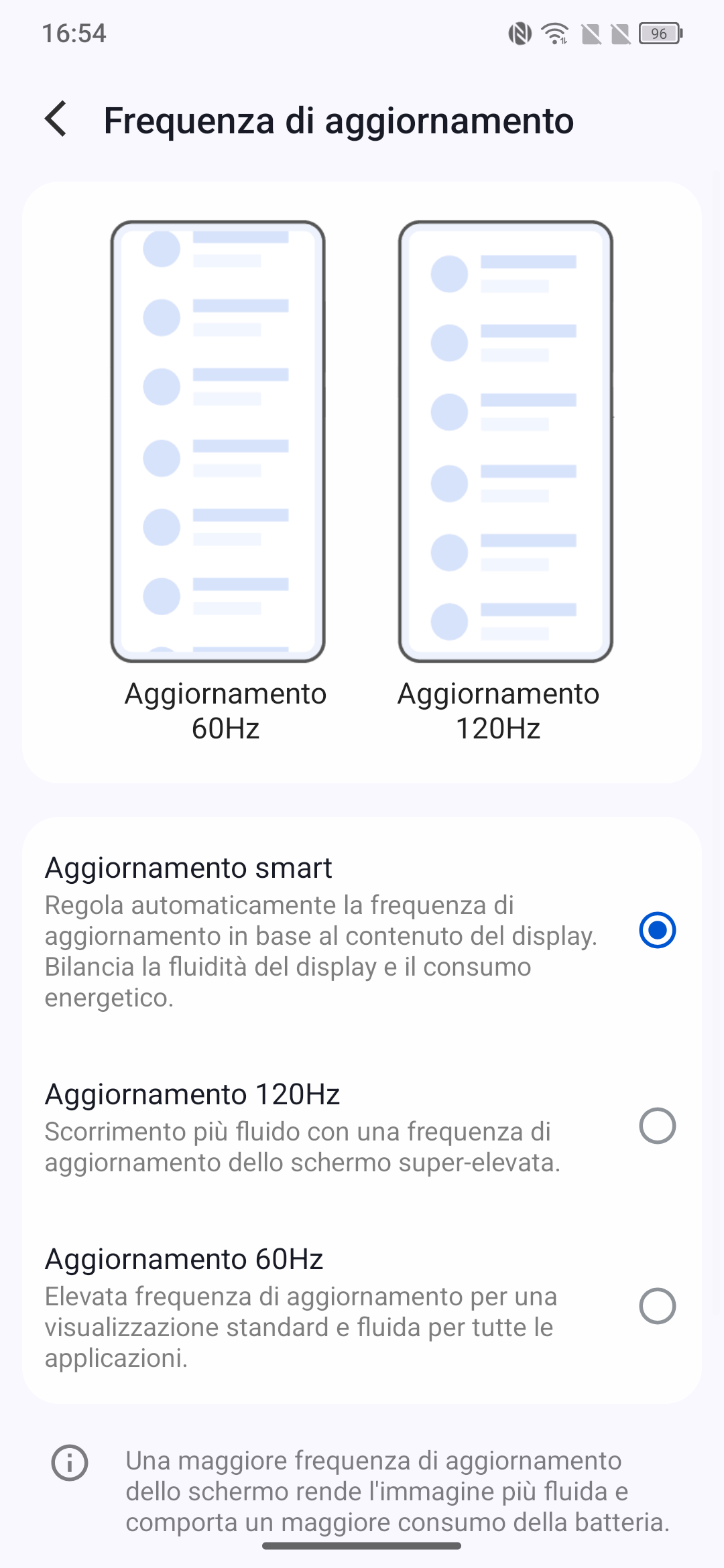Select Aggiornamento 60Hz refresh rate
Screen dimensions: 724x1568
tap(362, 1306)
